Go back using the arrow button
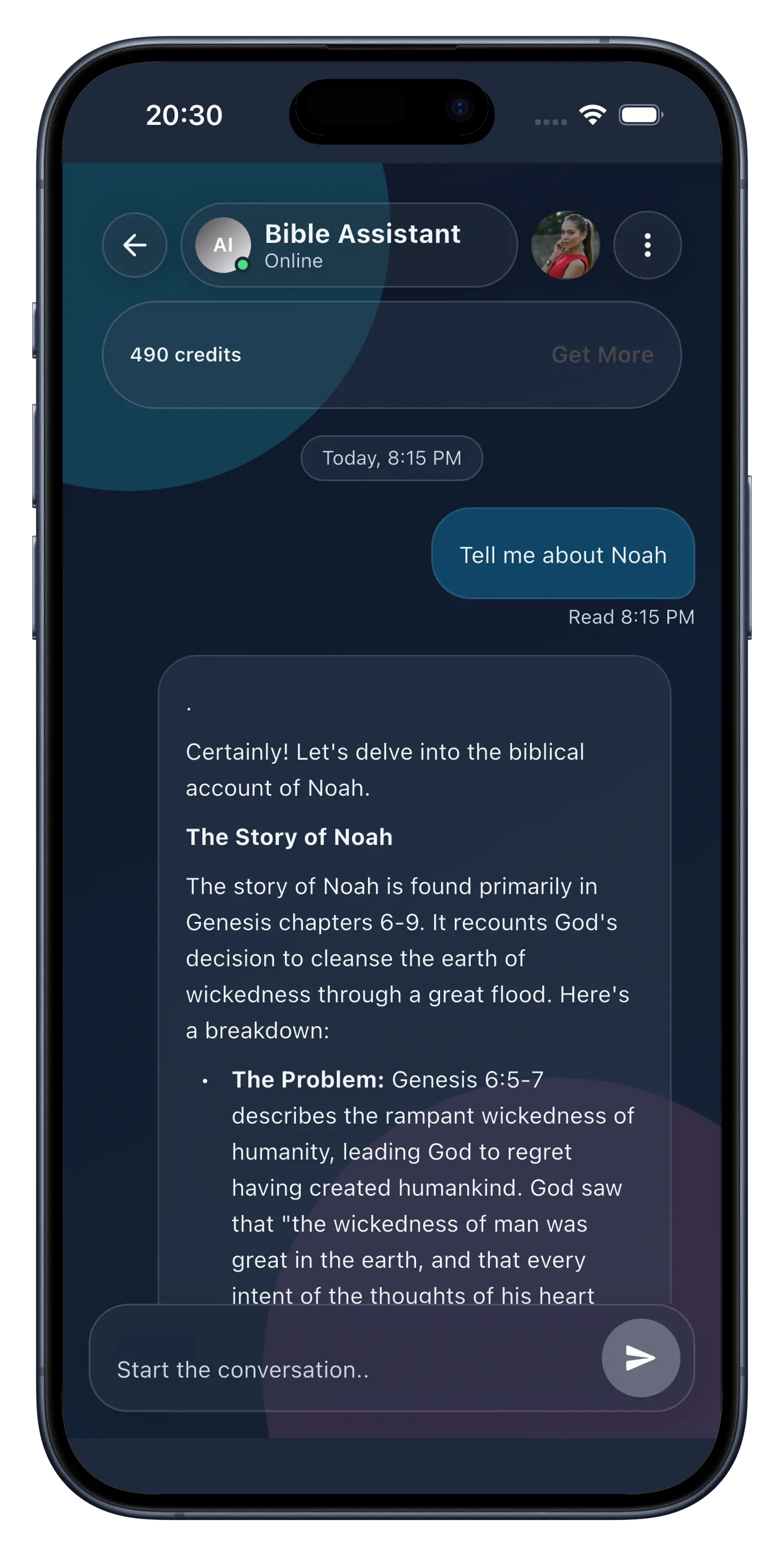This screenshot has width=784, height=1556. pos(135,245)
